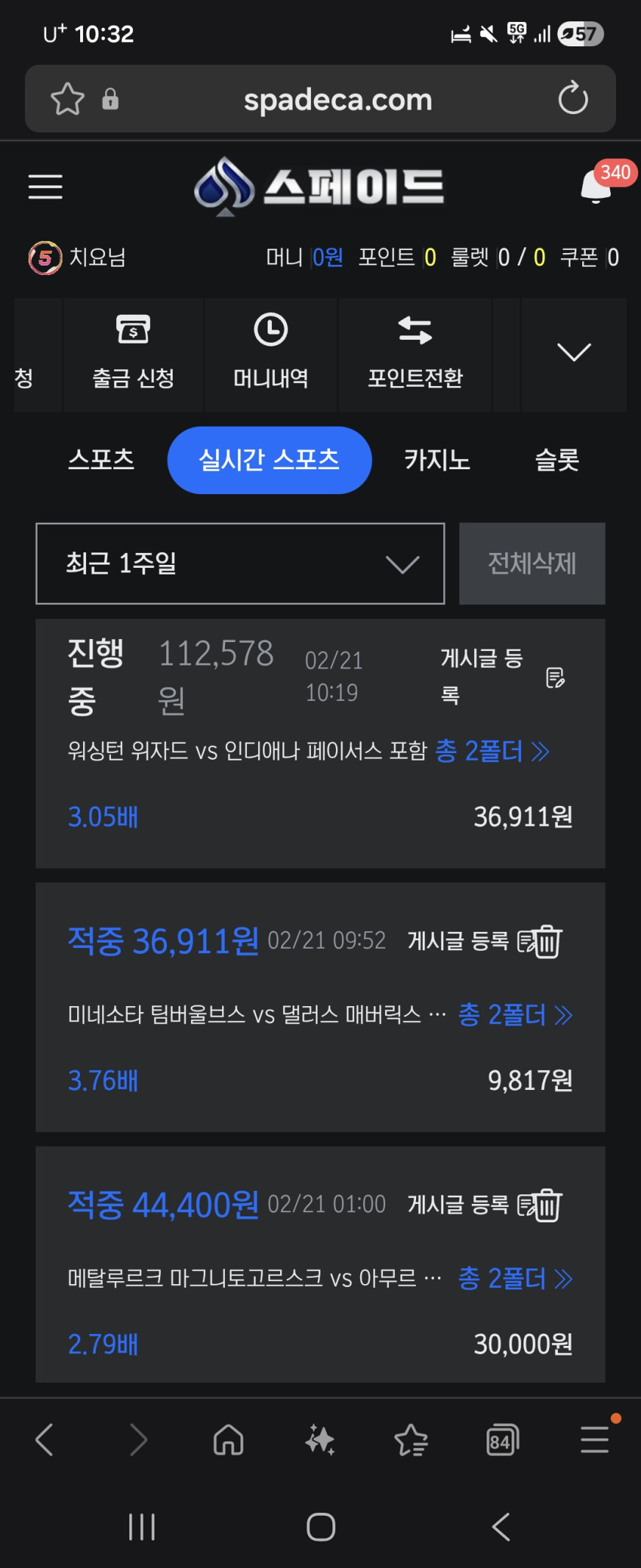
Task: Tap the 전체삭제 delete all button
Action: pyautogui.click(x=531, y=563)
